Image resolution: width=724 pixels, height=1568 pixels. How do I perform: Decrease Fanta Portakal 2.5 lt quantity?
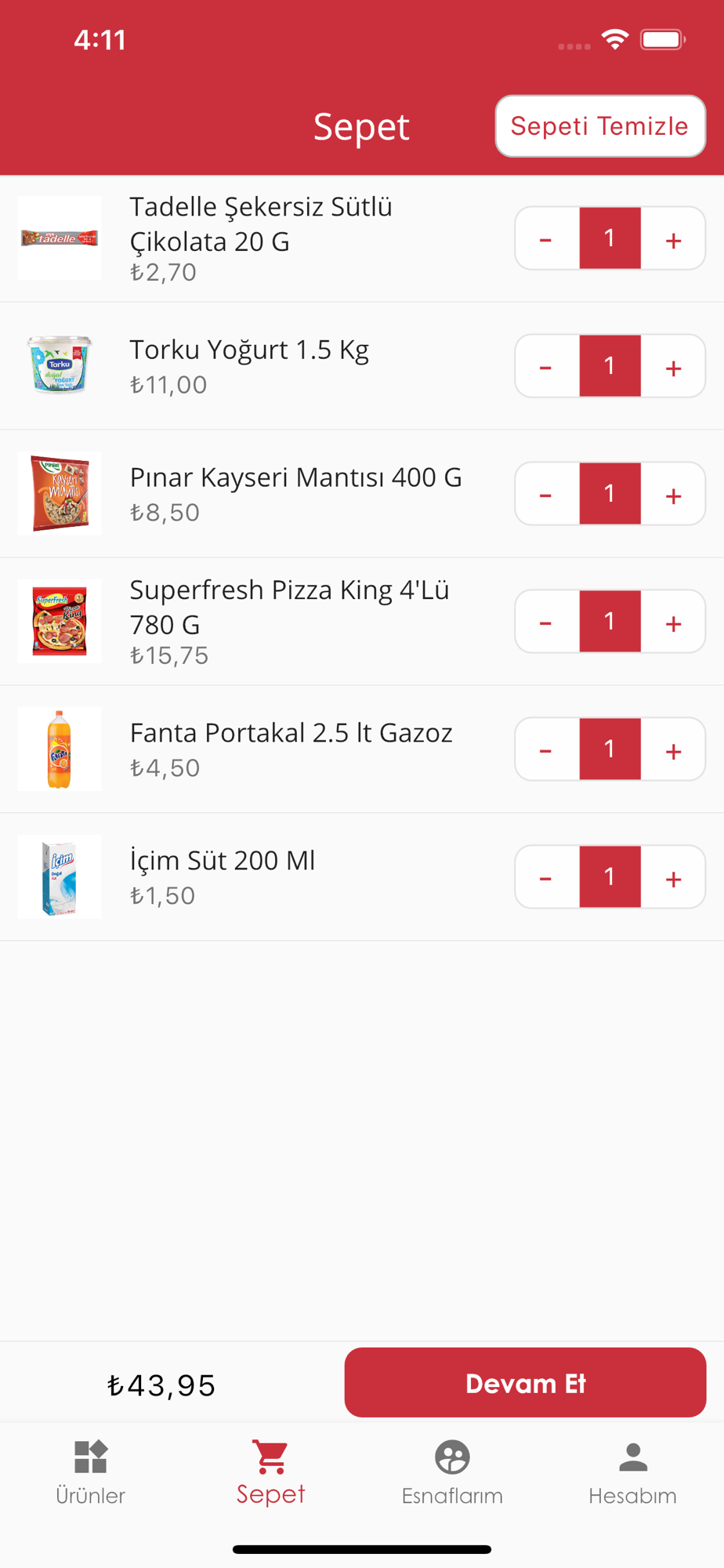[x=546, y=750]
